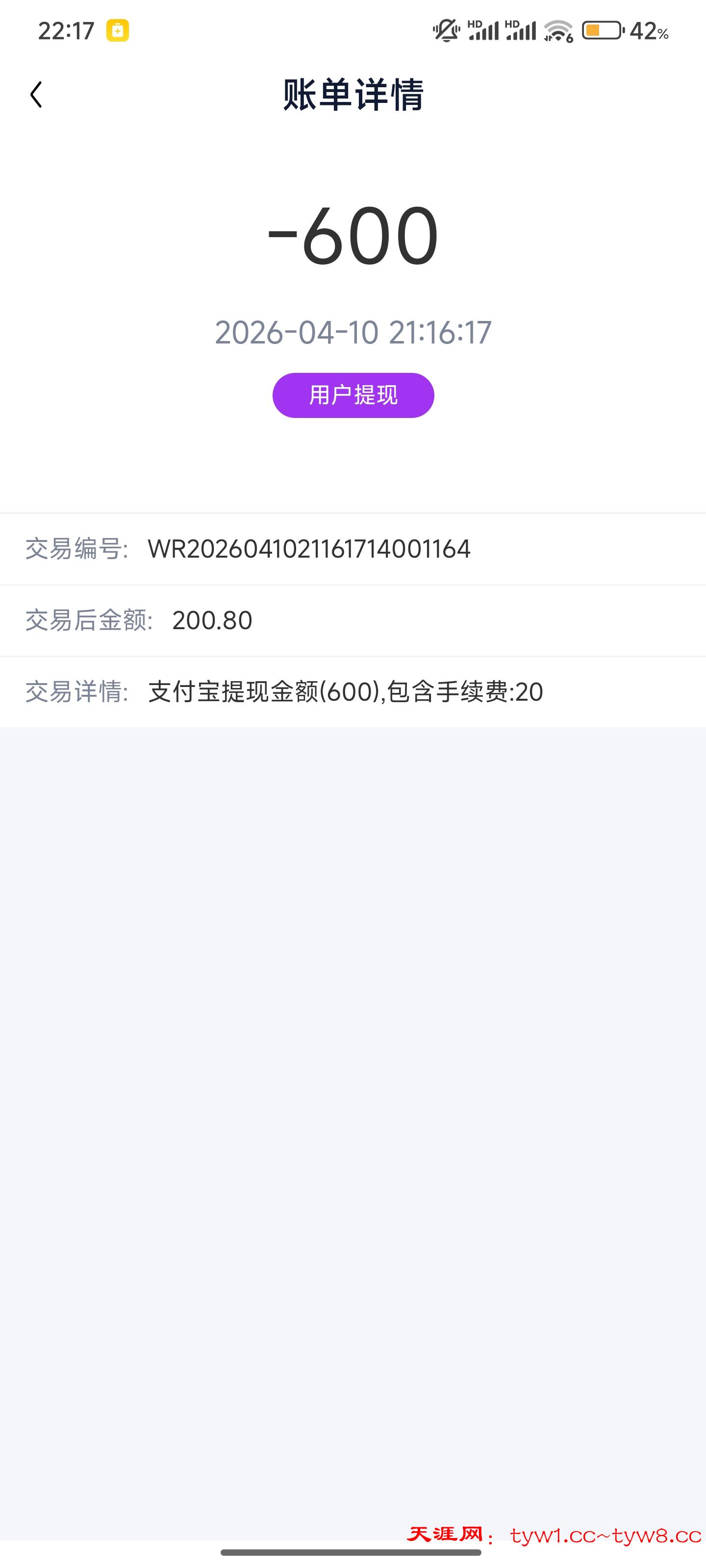The width and height of the screenshot is (706, 1568).
Task: Tap the purple 用户提现 tag
Action: pyautogui.click(x=353, y=395)
